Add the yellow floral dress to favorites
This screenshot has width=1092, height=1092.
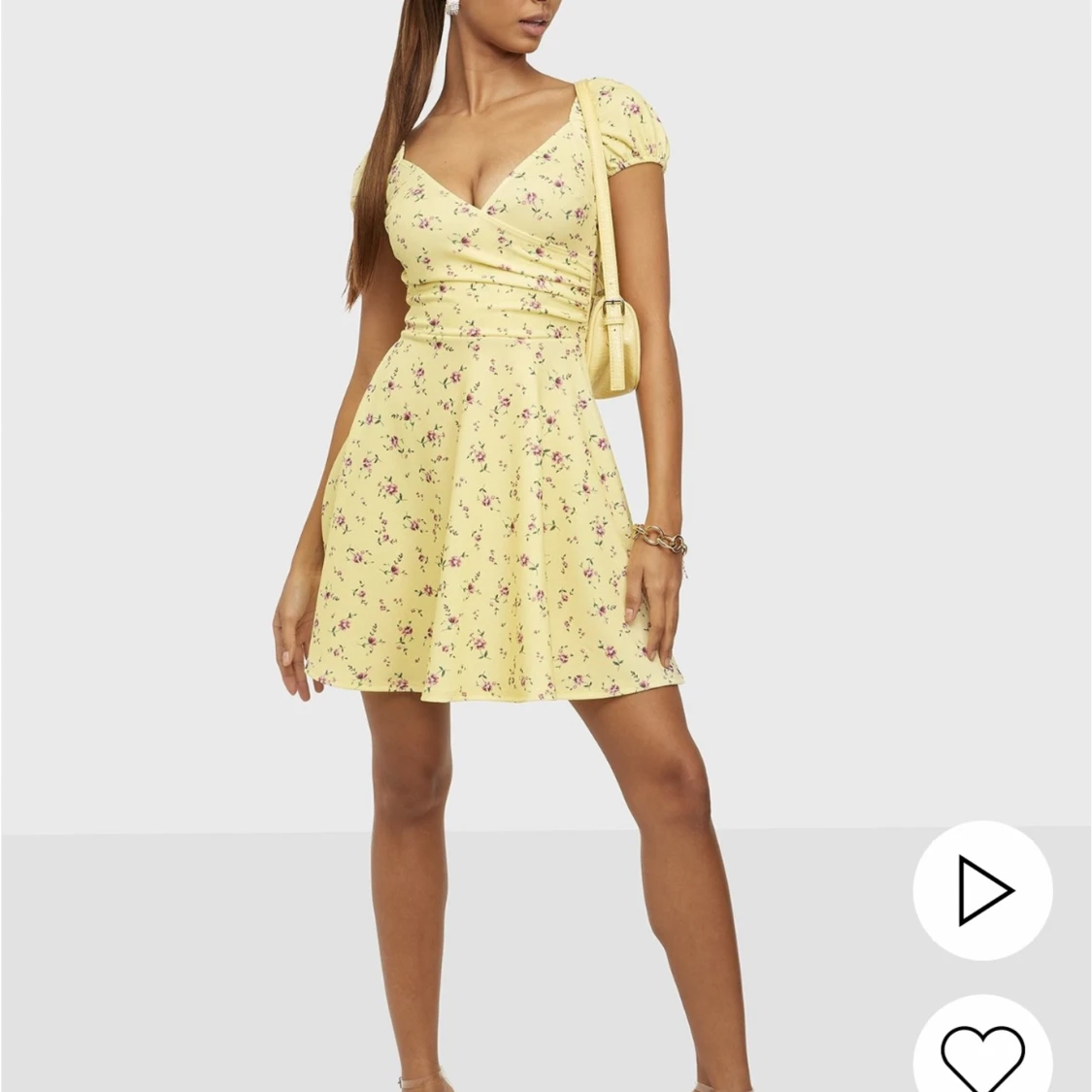[x=982, y=1054]
